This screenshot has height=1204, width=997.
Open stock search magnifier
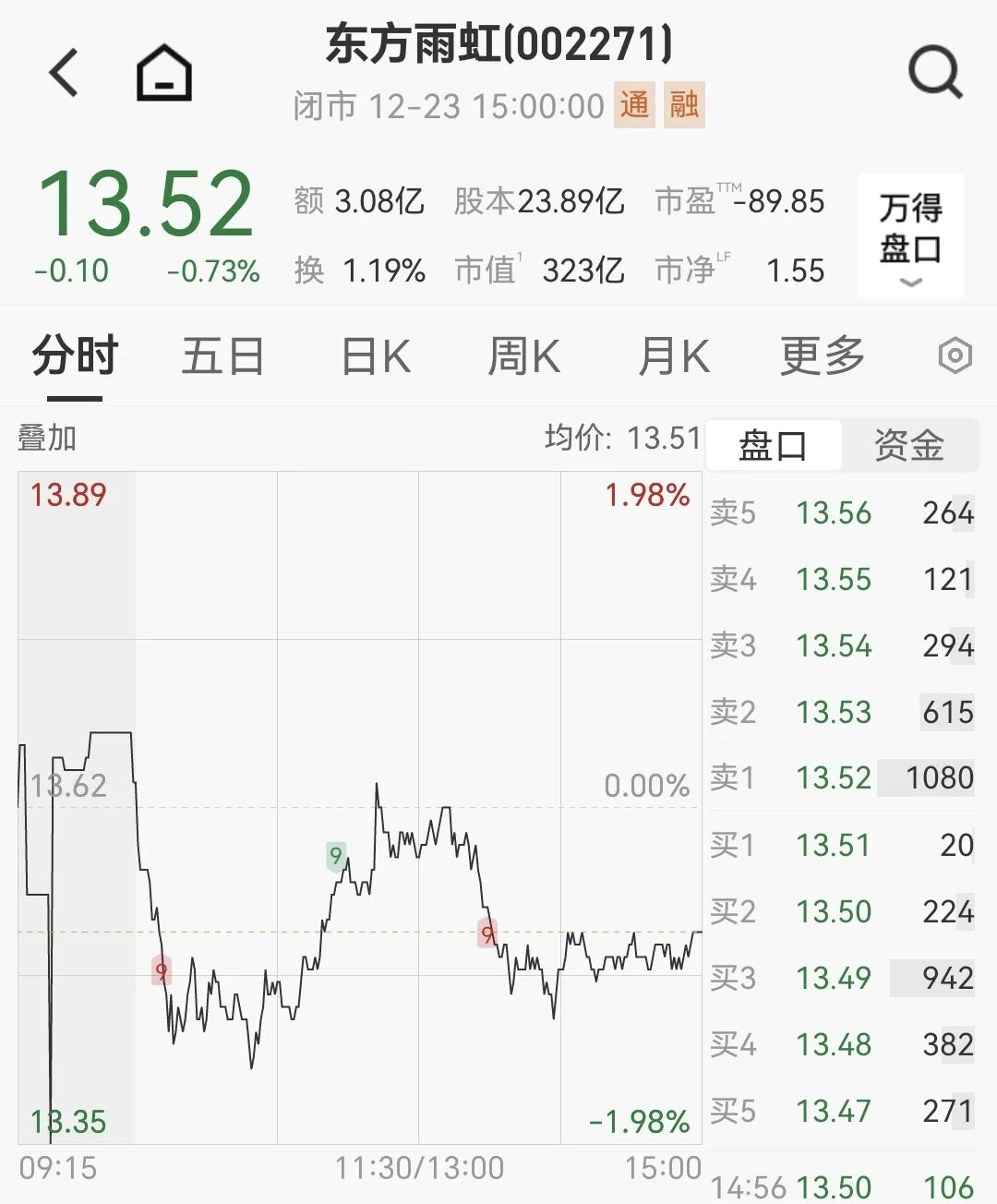[x=934, y=73]
